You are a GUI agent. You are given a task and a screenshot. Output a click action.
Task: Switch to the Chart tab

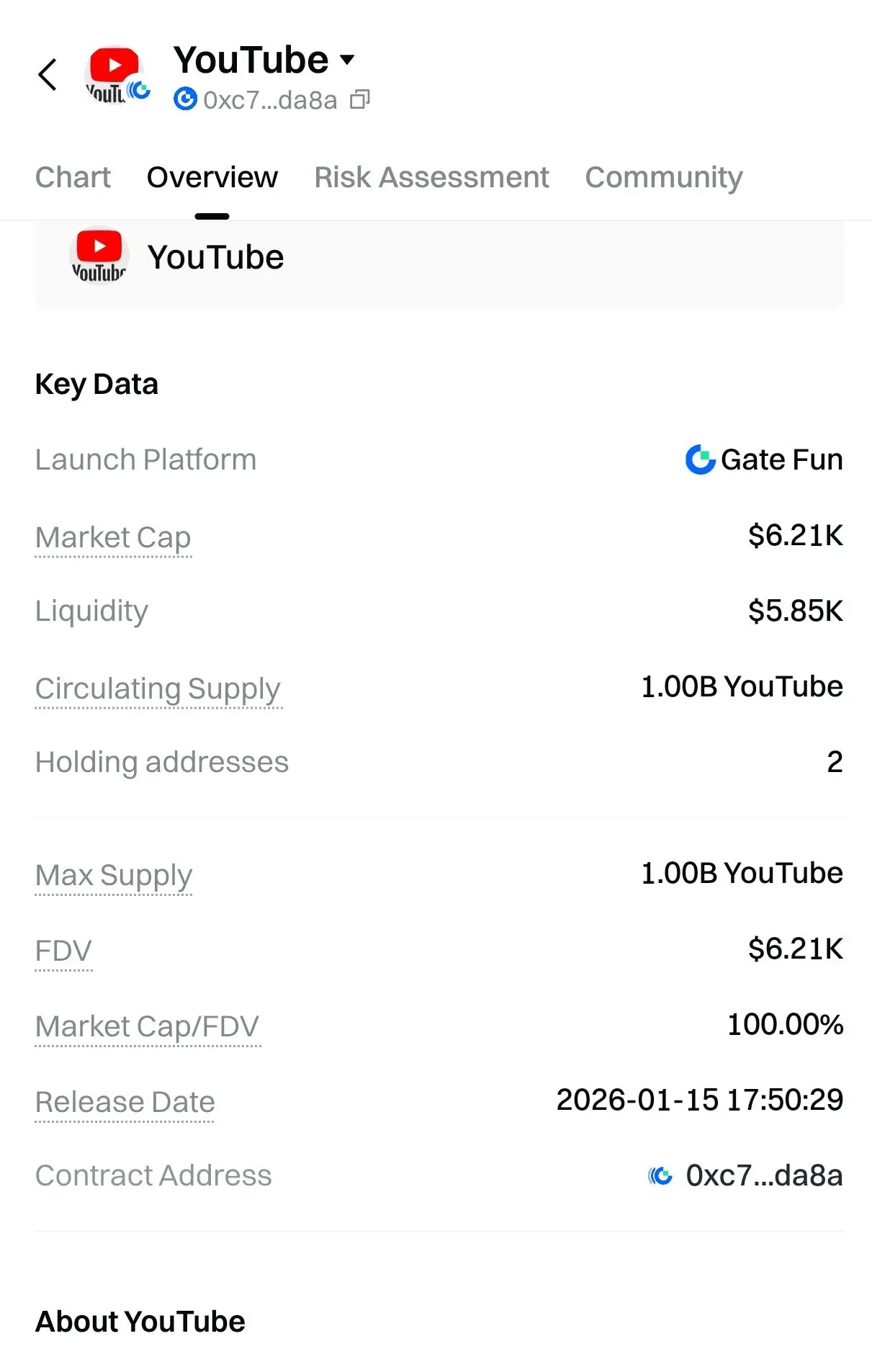[73, 177]
